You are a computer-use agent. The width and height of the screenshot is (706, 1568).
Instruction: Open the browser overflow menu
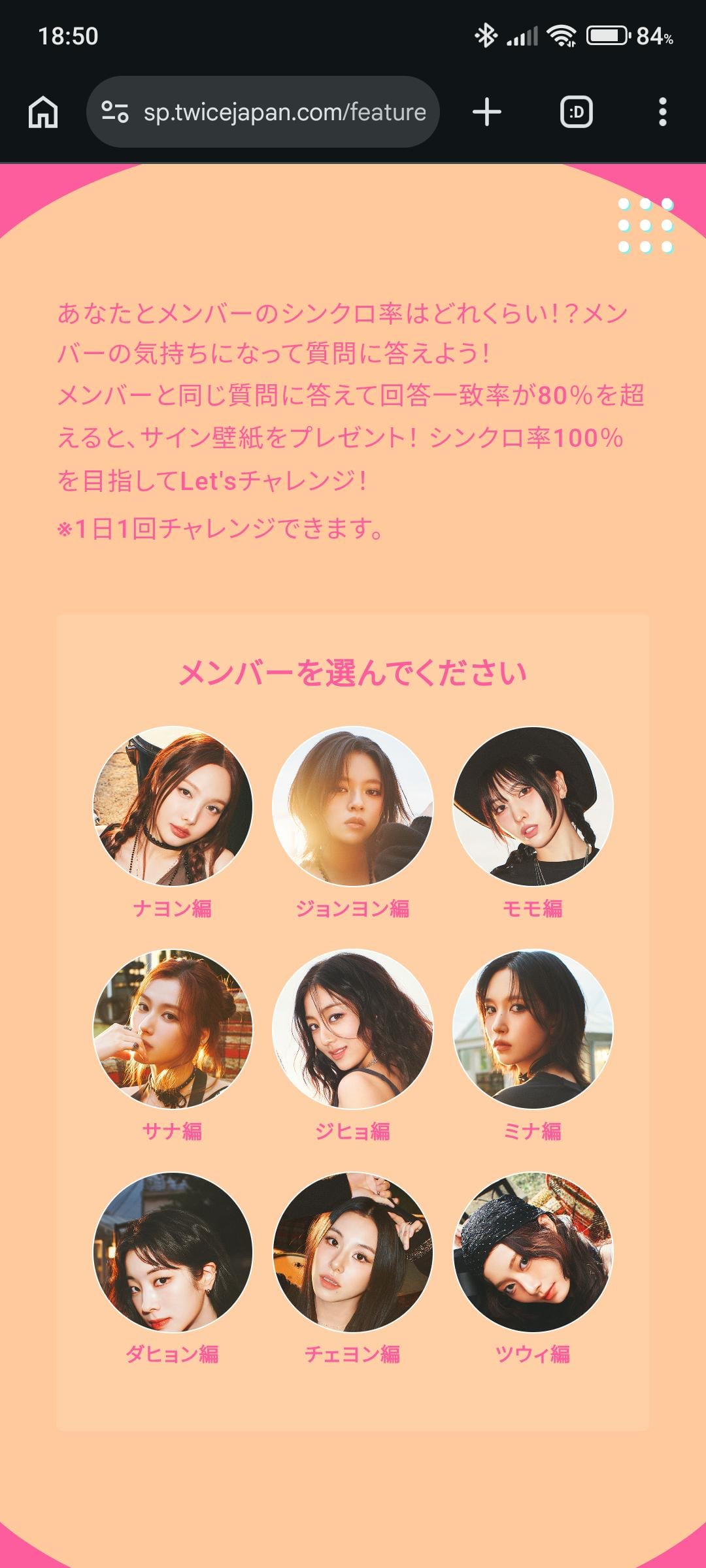[663, 112]
